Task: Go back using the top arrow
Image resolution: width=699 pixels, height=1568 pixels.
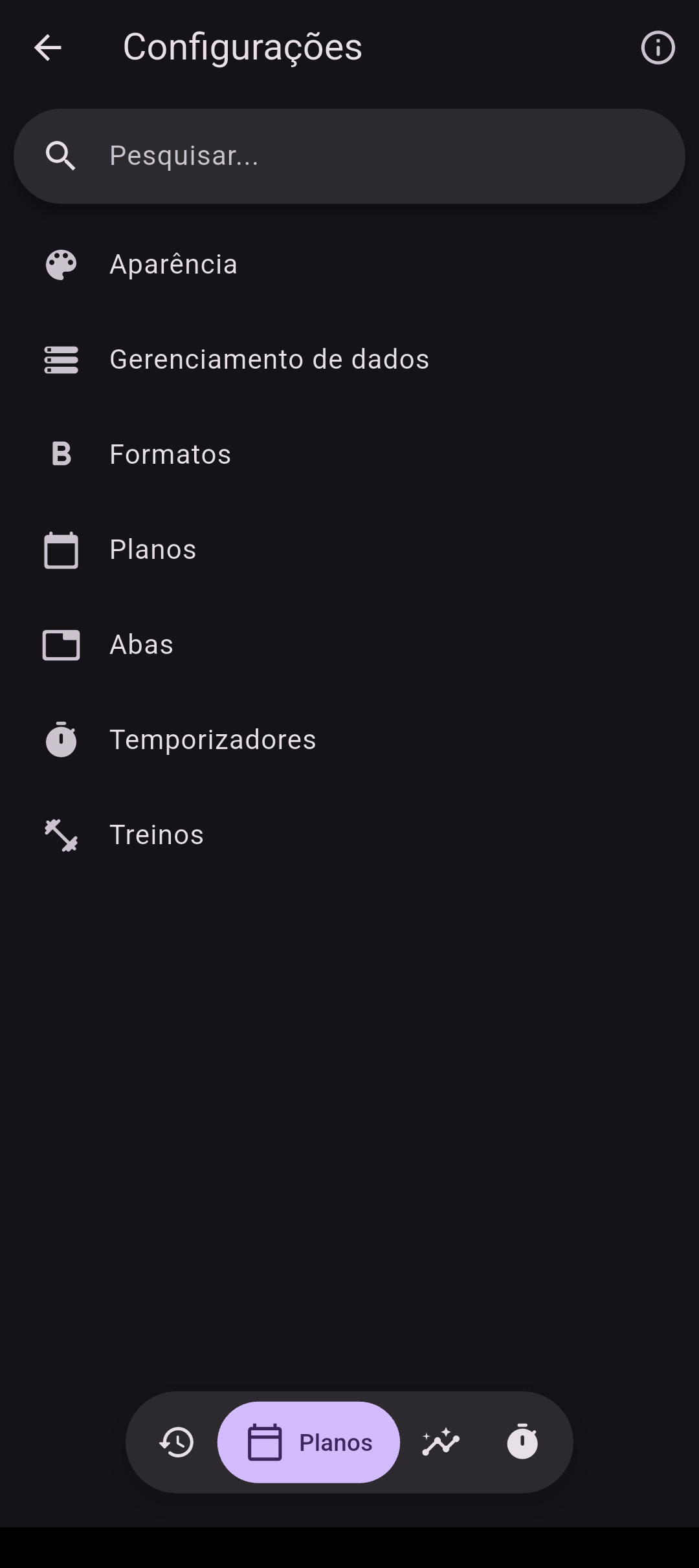Action: (47, 48)
